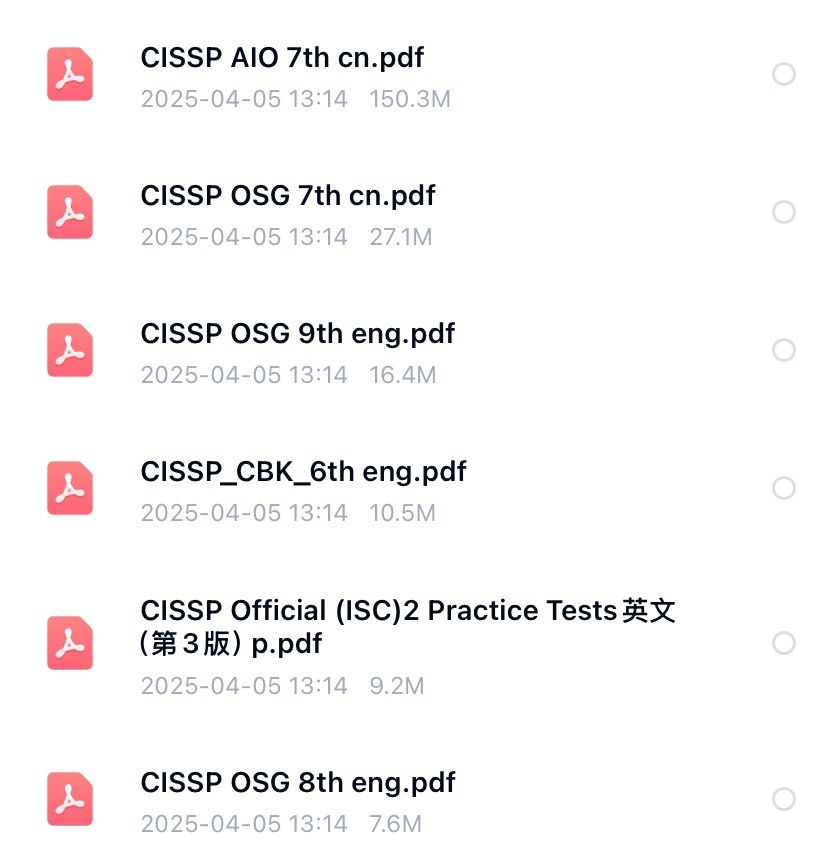Select the circle next to CISSP AIO 7th cn.pdf
The height and width of the screenshot is (850, 828).
(x=783, y=74)
